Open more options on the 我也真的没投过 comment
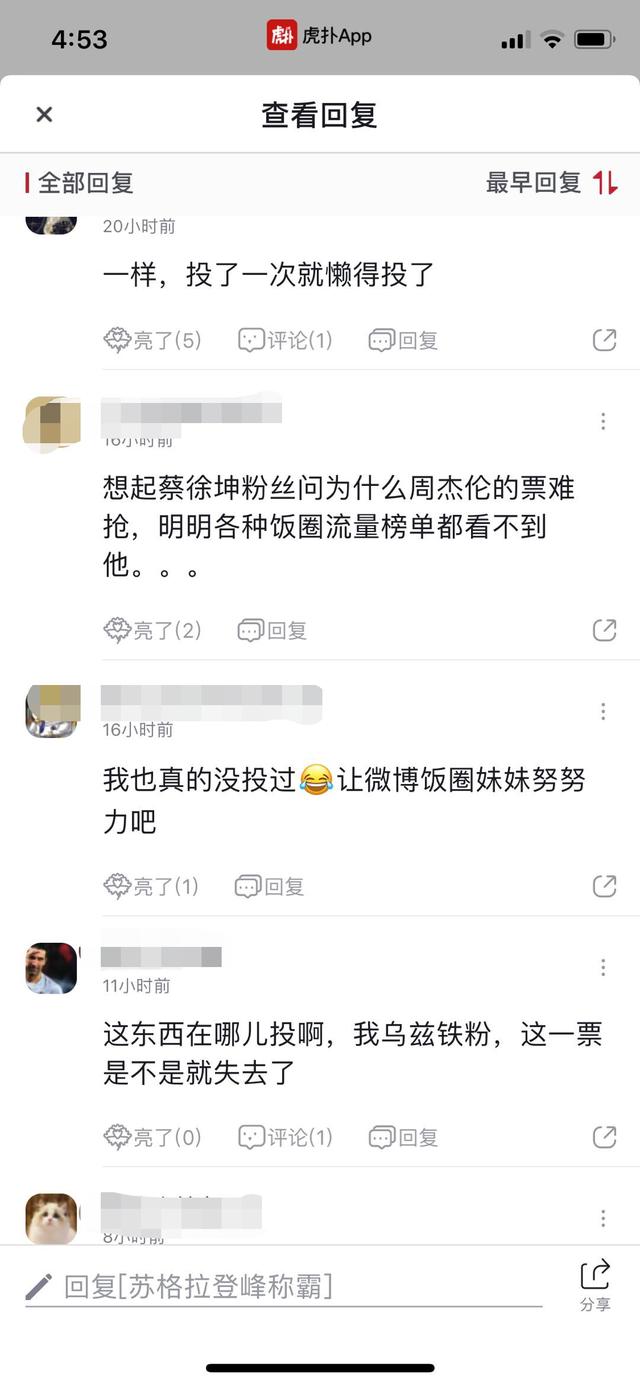The width and height of the screenshot is (640, 1386). coord(603,711)
